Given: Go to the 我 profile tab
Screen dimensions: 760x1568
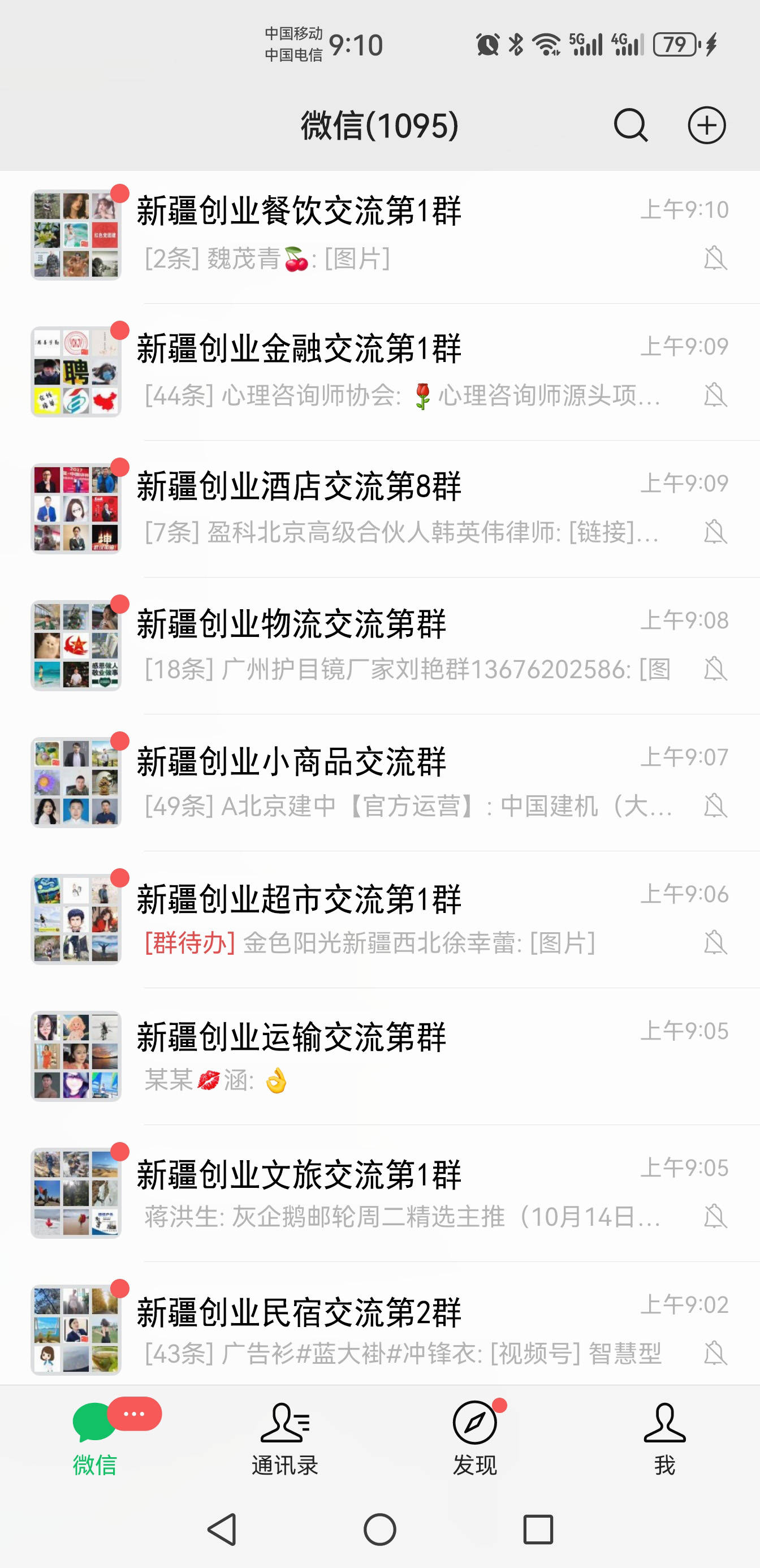Looking at the screenshot, I should pyautogui.click(x=664, y=1438).
